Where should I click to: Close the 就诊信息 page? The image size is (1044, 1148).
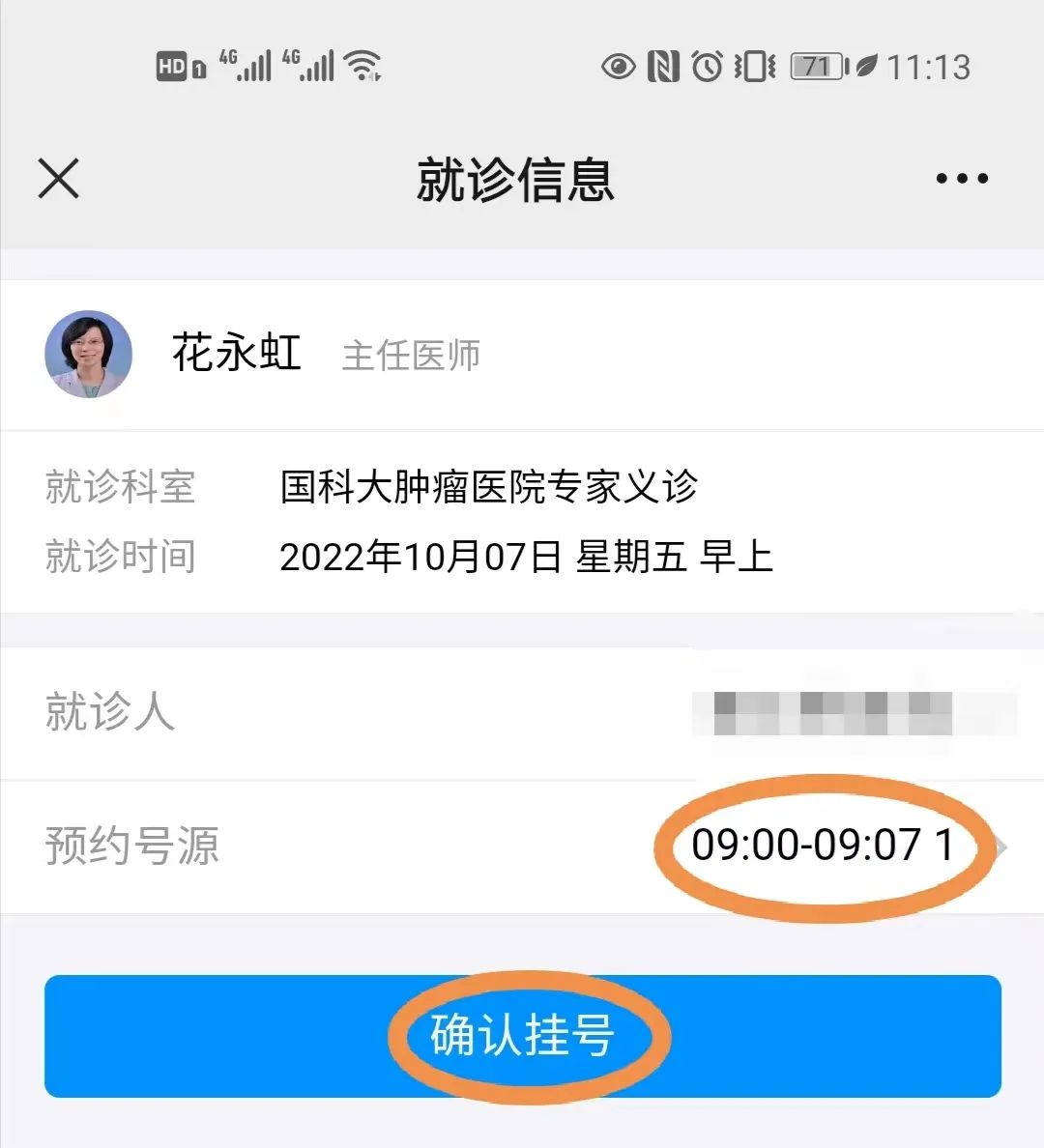point(59,179)
